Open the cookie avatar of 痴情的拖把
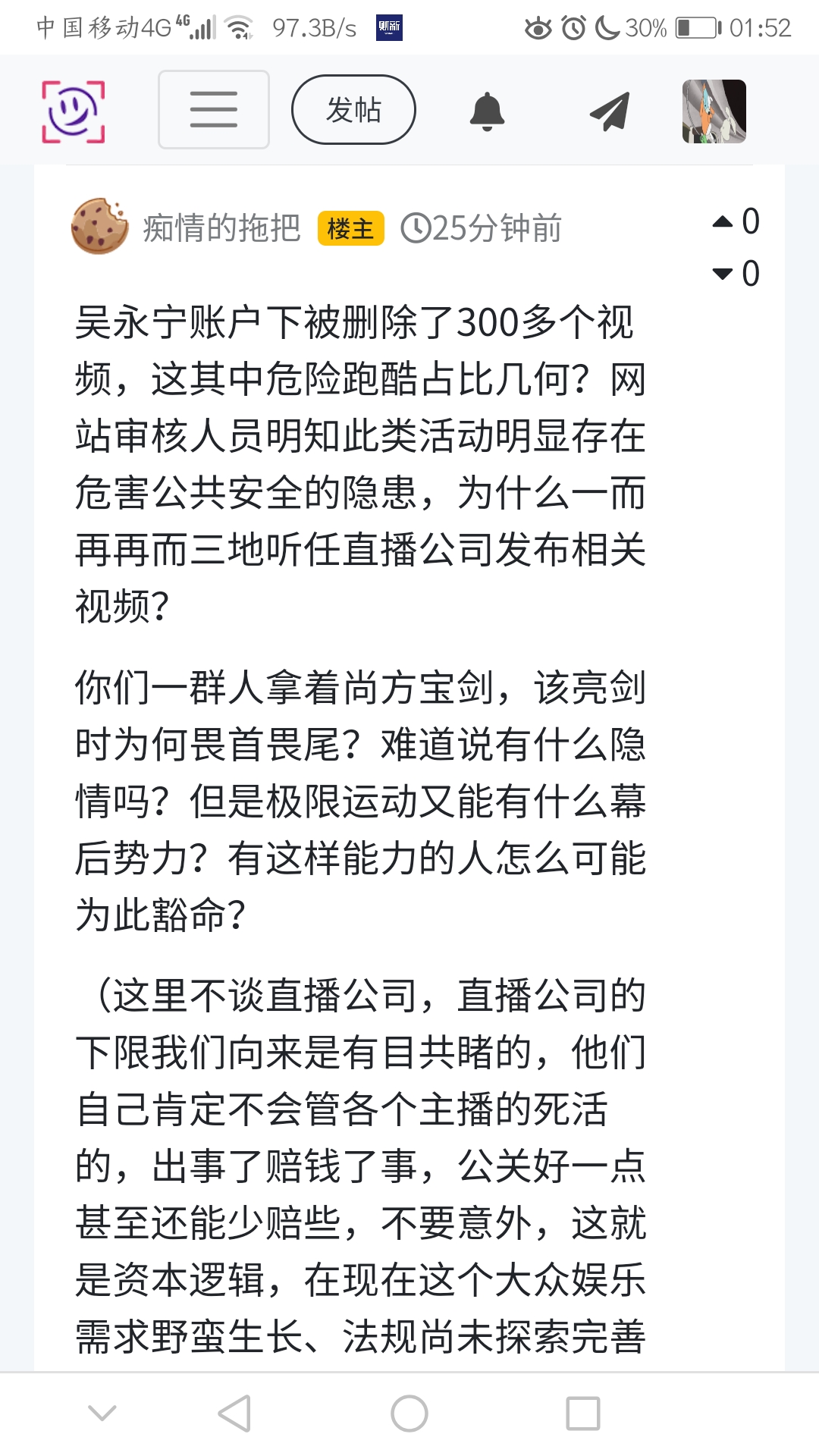 (99, 226)
